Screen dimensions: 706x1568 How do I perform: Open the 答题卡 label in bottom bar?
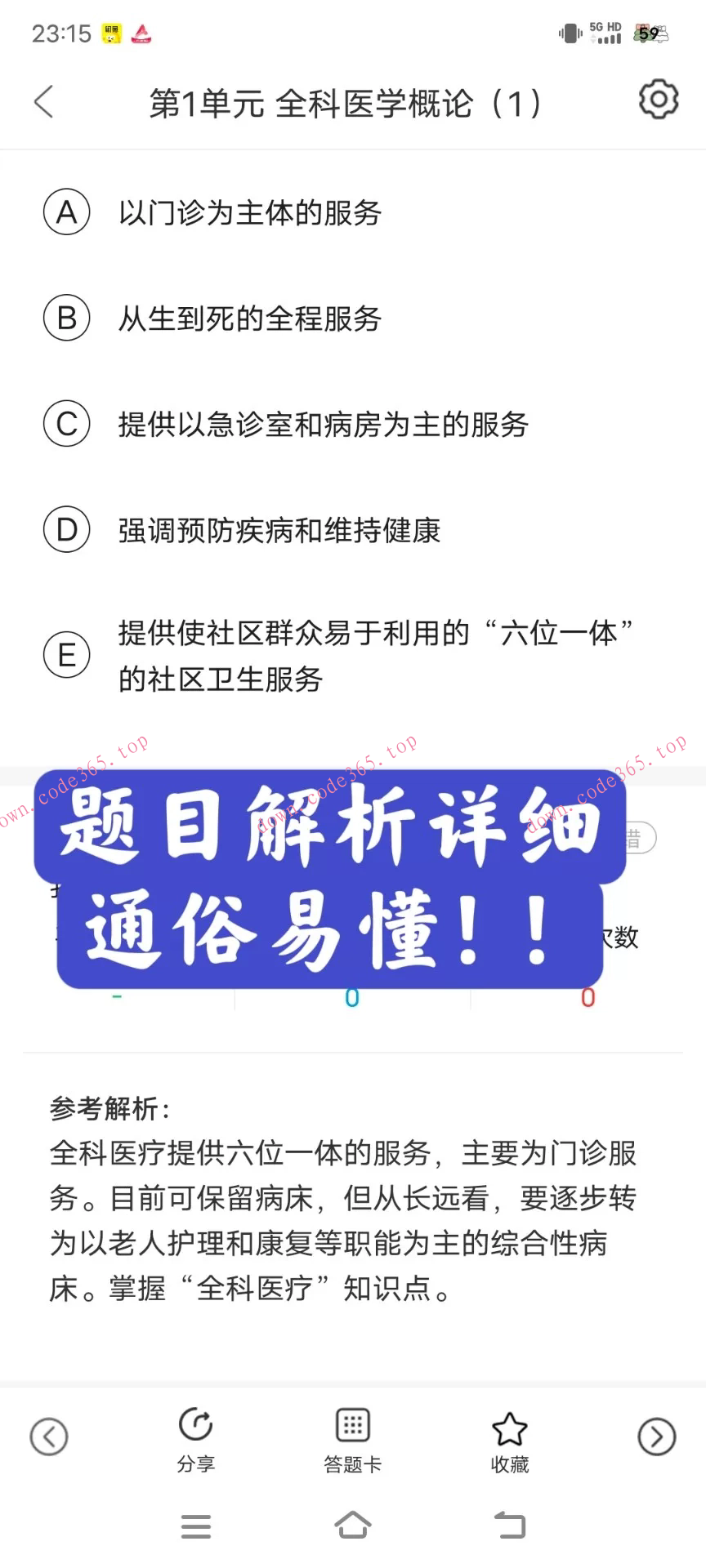tap(351, 1463)
